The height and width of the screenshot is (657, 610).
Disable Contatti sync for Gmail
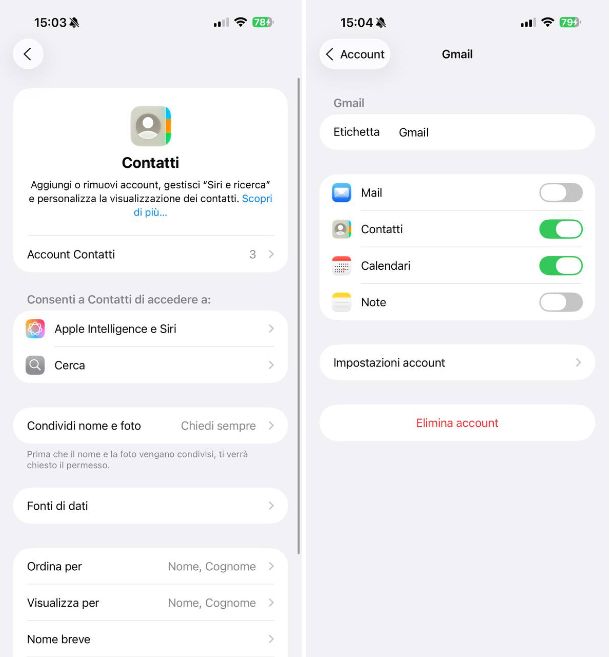(560, 229)
